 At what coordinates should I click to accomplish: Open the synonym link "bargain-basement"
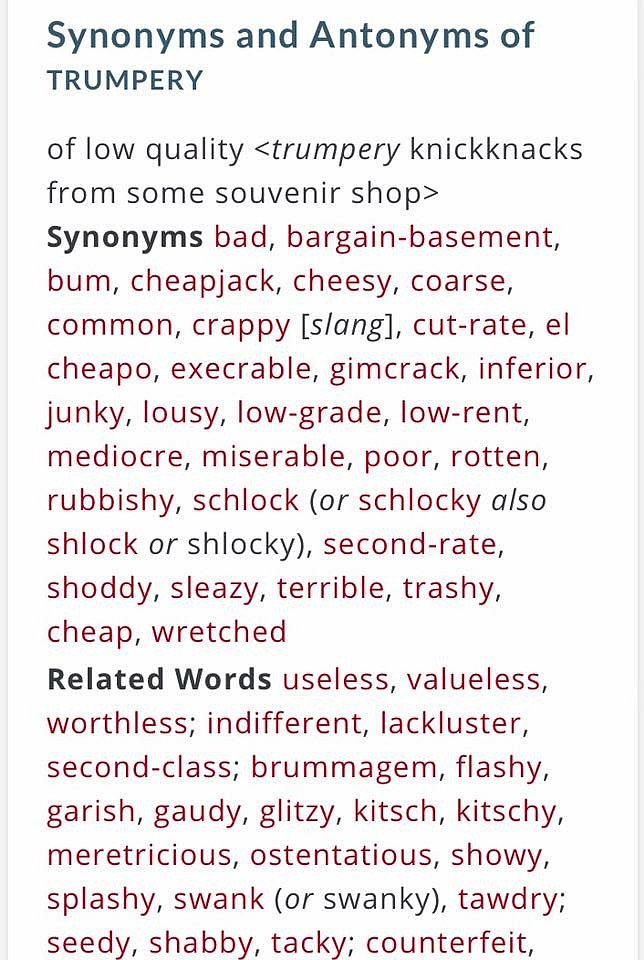tap(419, 238)
